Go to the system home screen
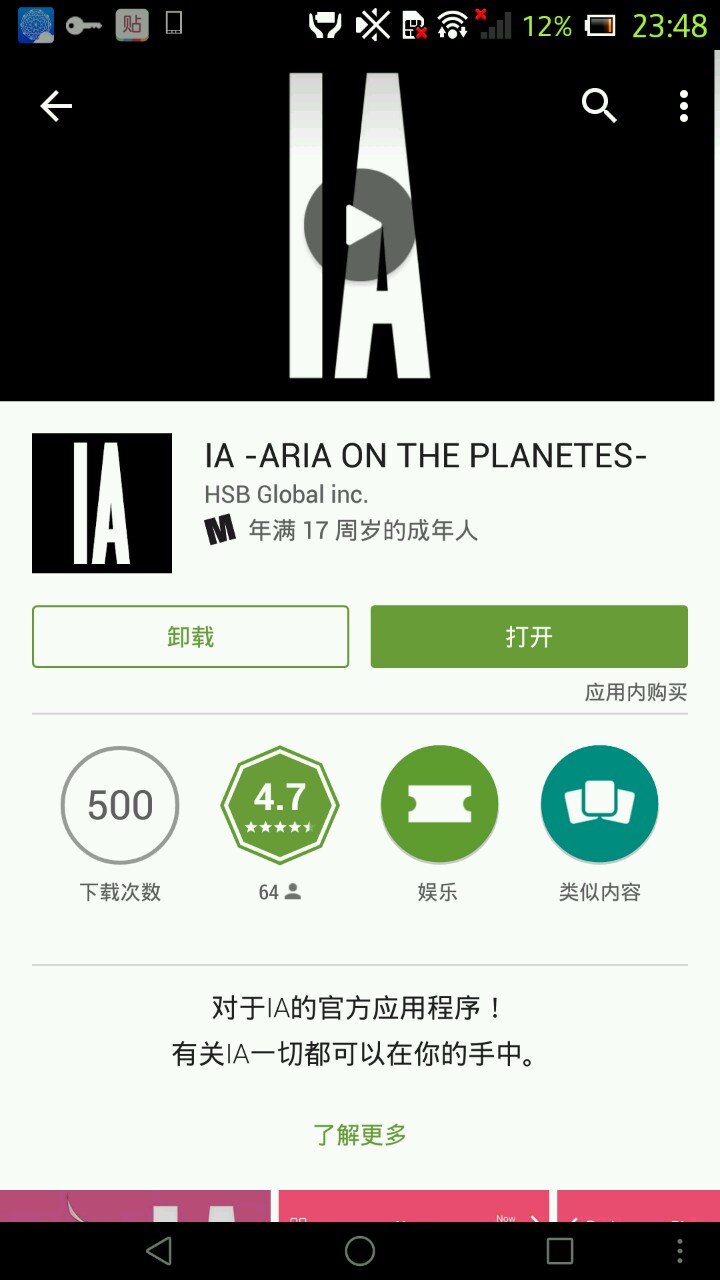Screen dimensions: 720x1280 [x=360, y=1250]
